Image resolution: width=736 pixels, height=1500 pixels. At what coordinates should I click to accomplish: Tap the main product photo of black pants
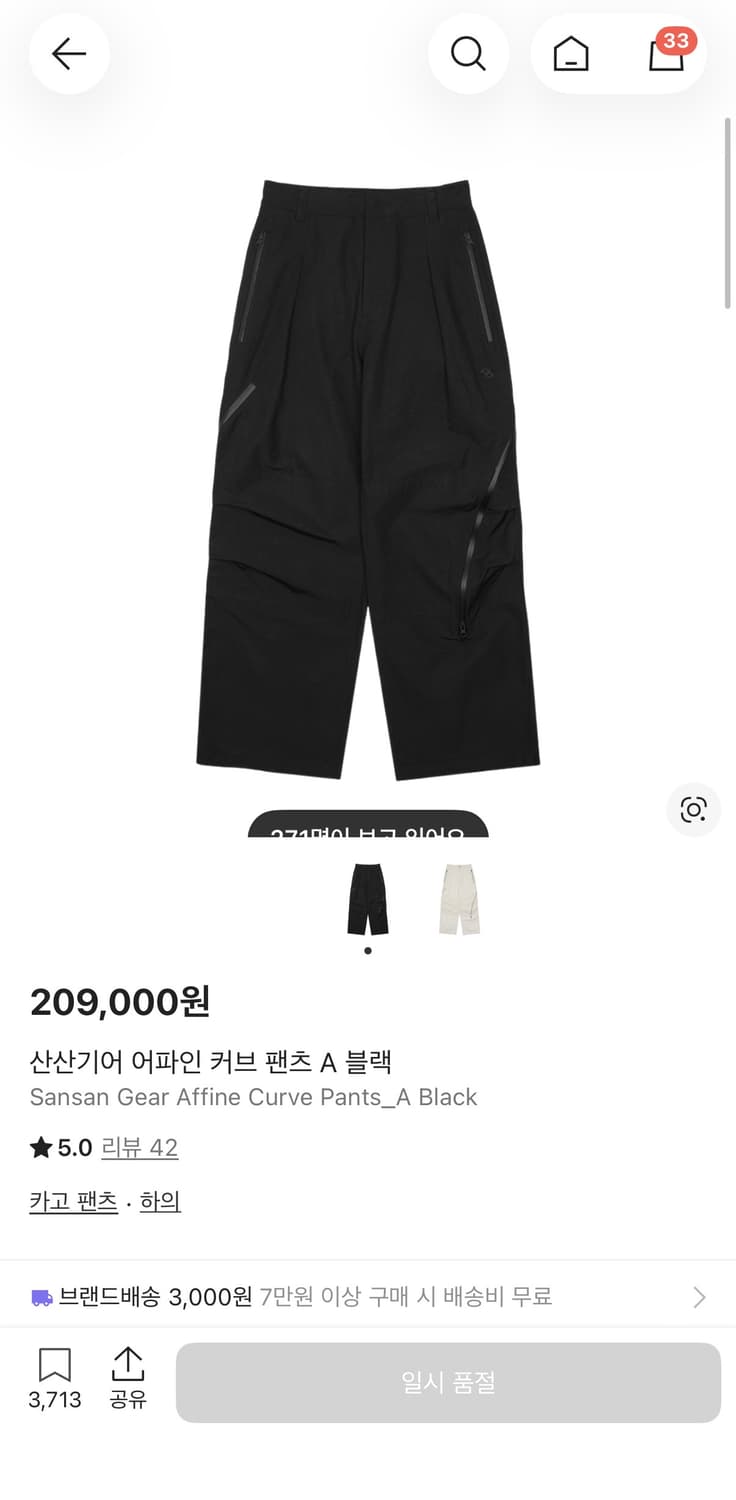click(x=368, y=470)
